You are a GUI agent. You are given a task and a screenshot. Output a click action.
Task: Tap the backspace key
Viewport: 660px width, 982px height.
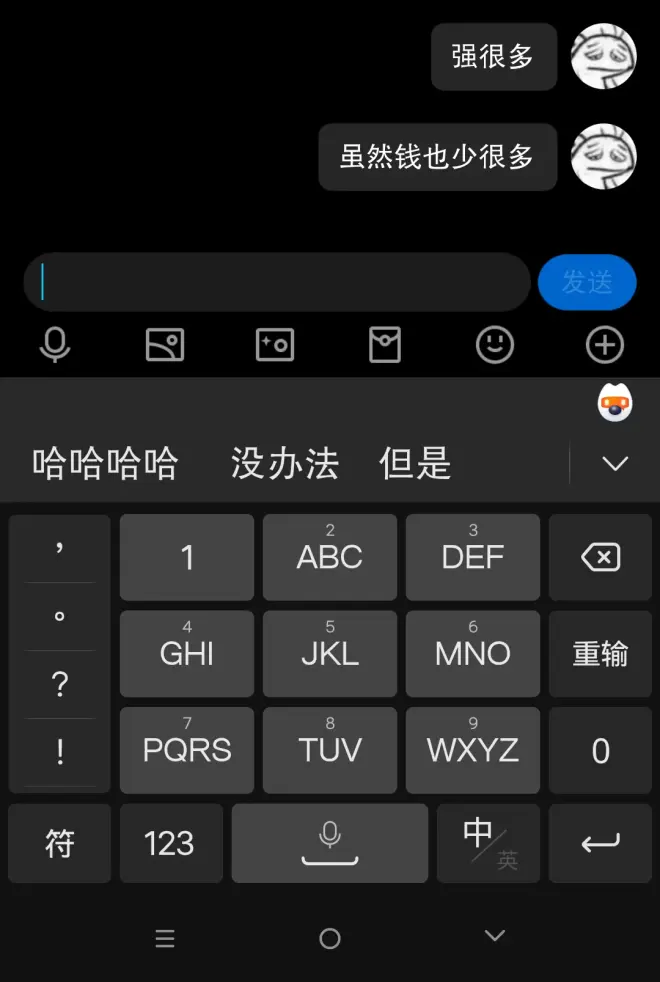(600, 557)
